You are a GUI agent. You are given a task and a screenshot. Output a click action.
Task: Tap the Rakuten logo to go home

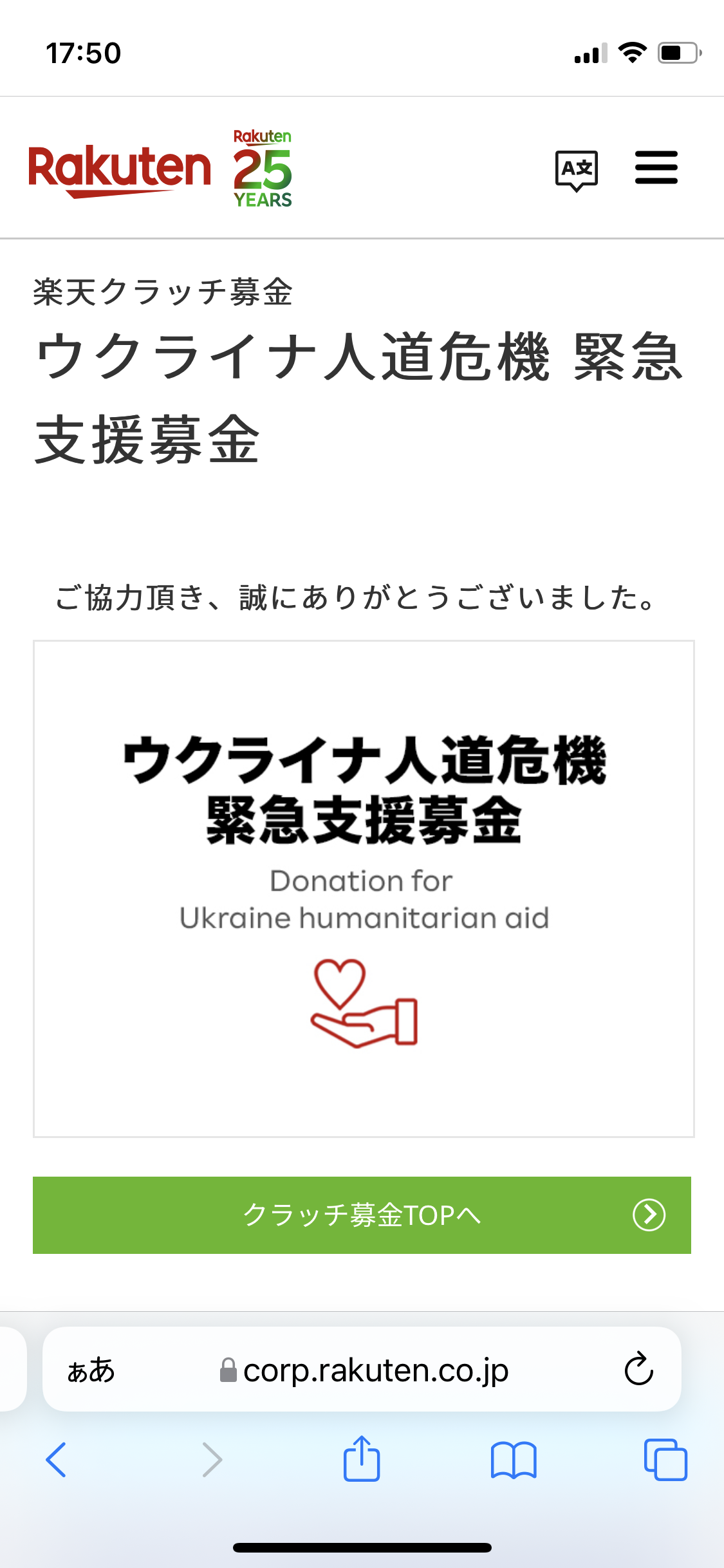[120, 170]
